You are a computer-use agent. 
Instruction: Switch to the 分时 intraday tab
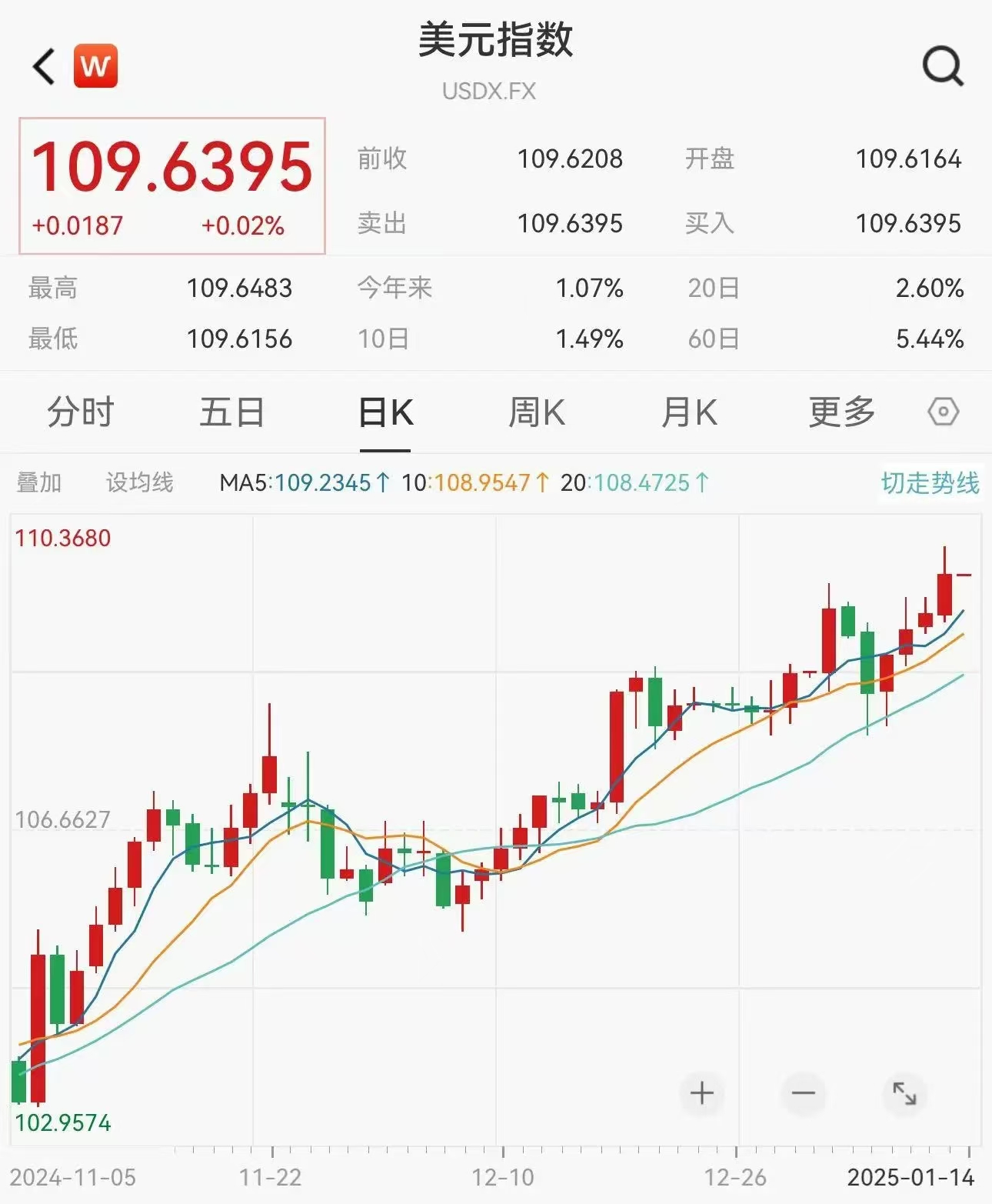pyautogui.click(x=79, y=412)
